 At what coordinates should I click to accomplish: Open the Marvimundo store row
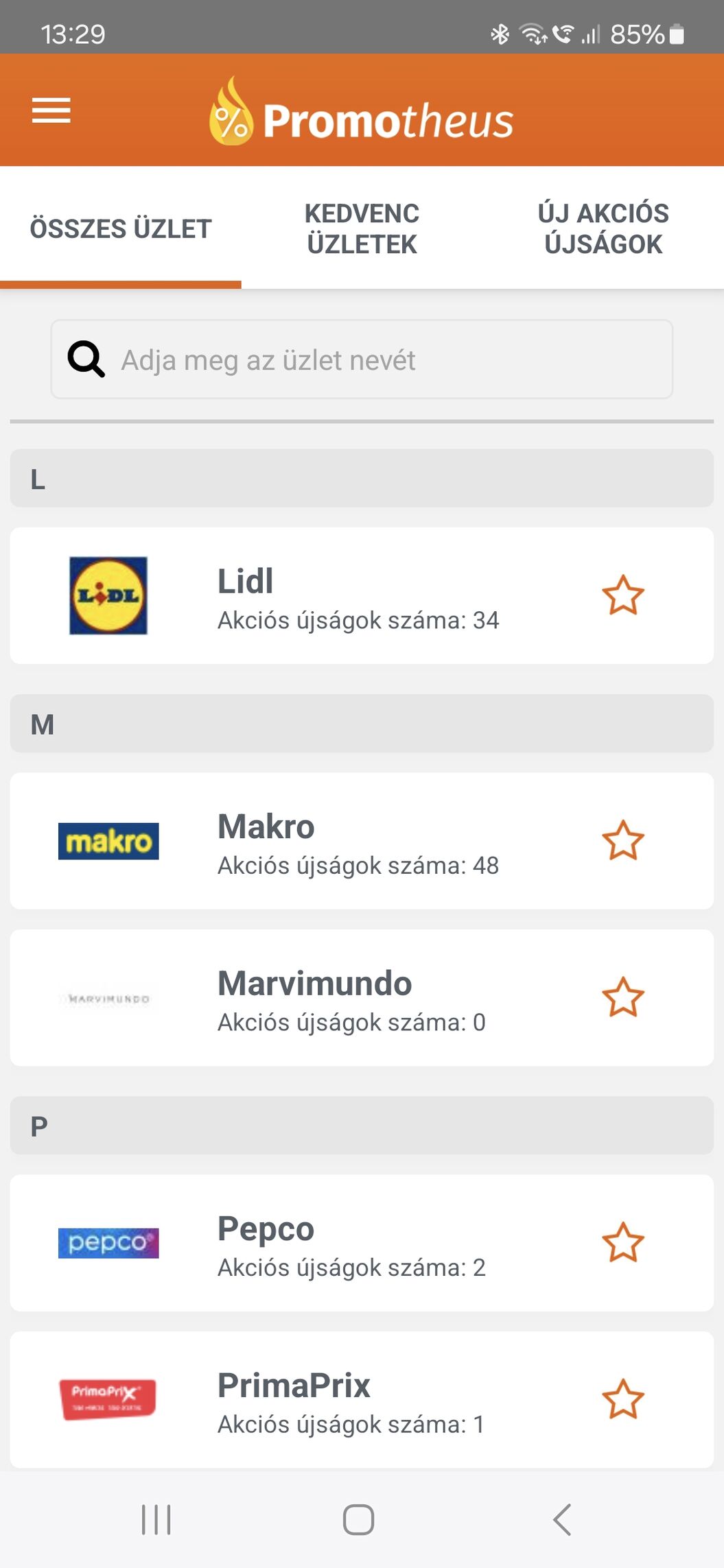pyautogui.click(x=362, y=998)
